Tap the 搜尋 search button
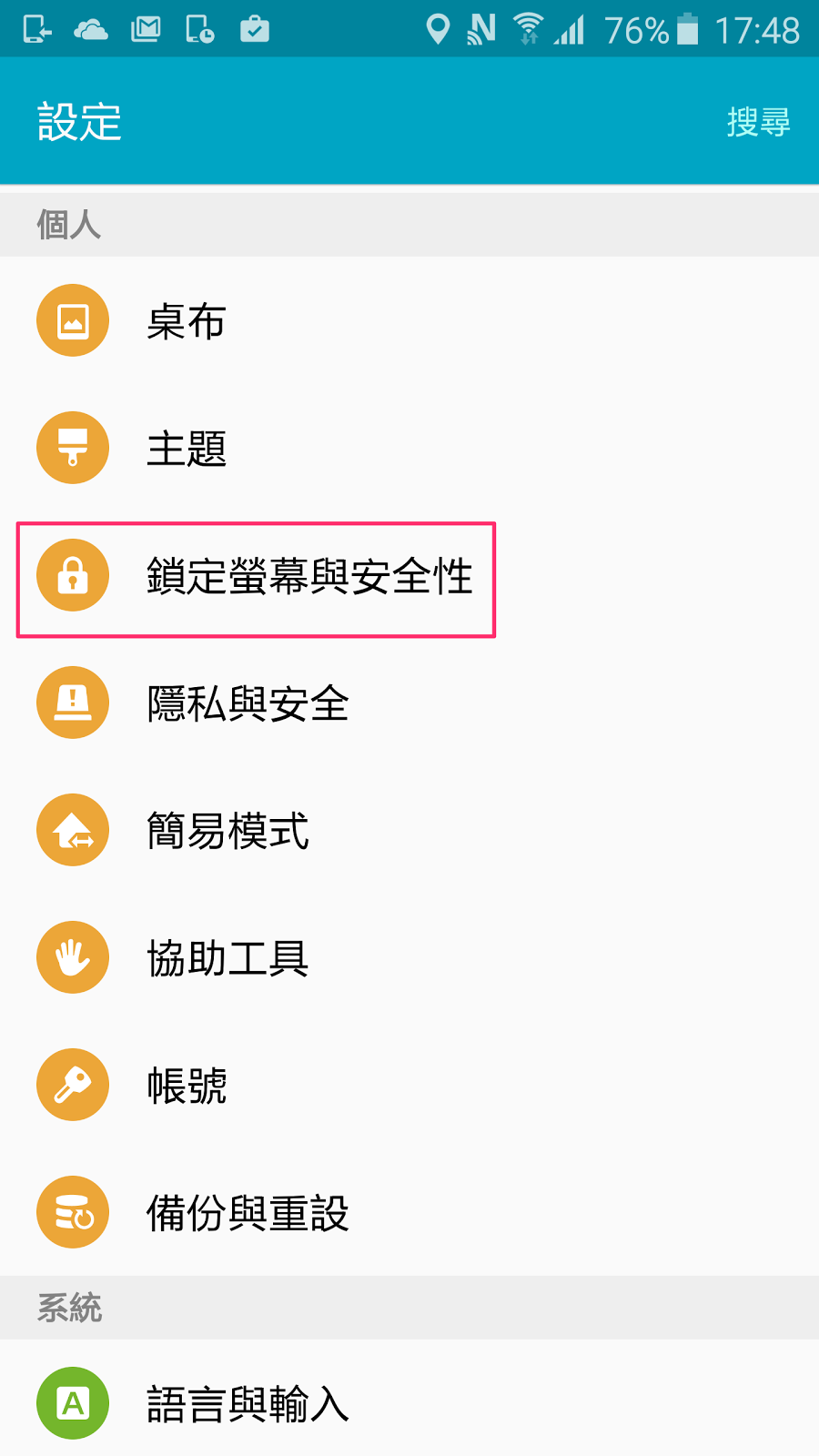The width and height of the screenshot is (819, 1456). tap(758, 121)
